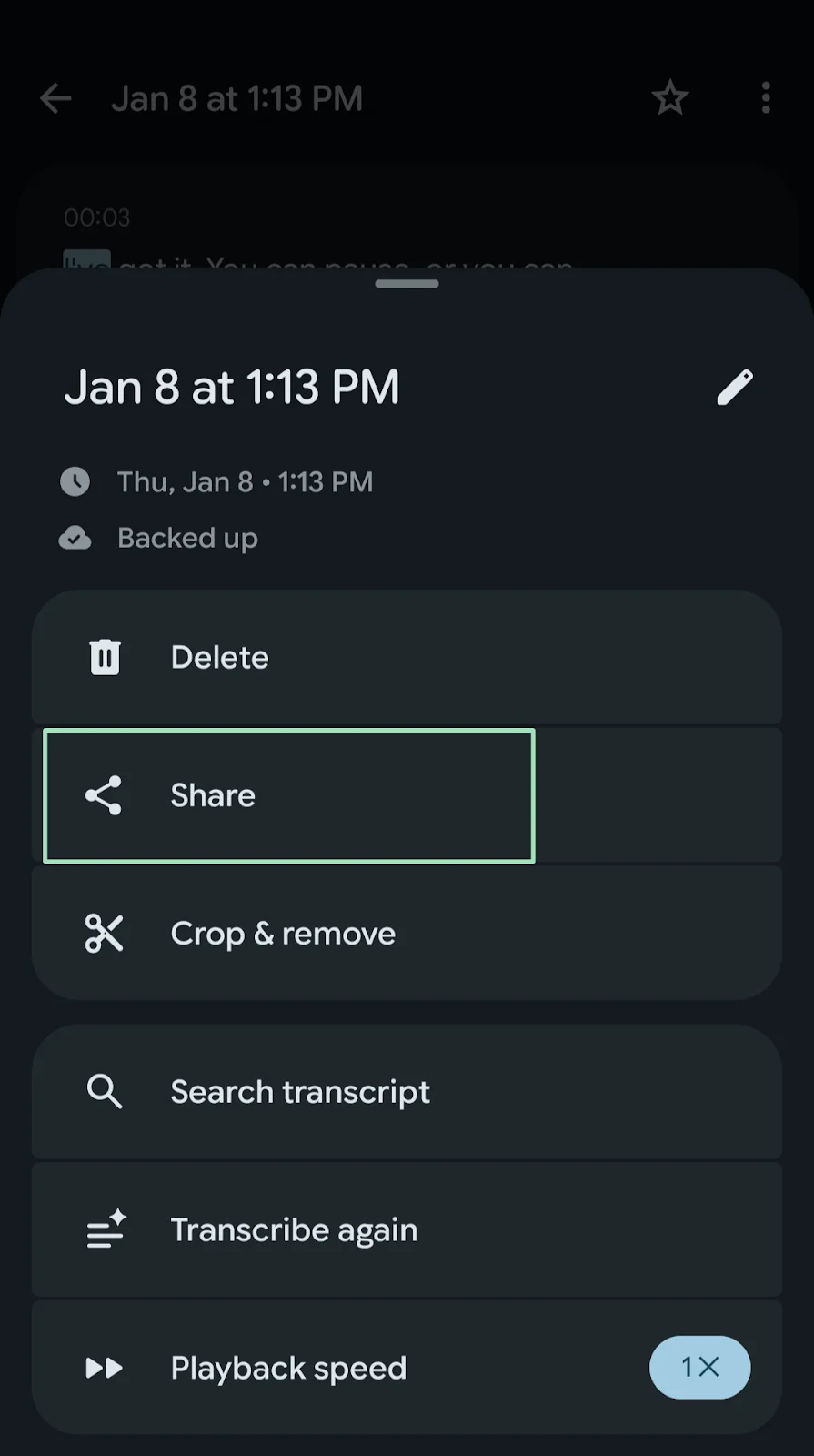Tap Transcribe again
This screenshot has height=1456, width=814.
tap(293, 1229)
